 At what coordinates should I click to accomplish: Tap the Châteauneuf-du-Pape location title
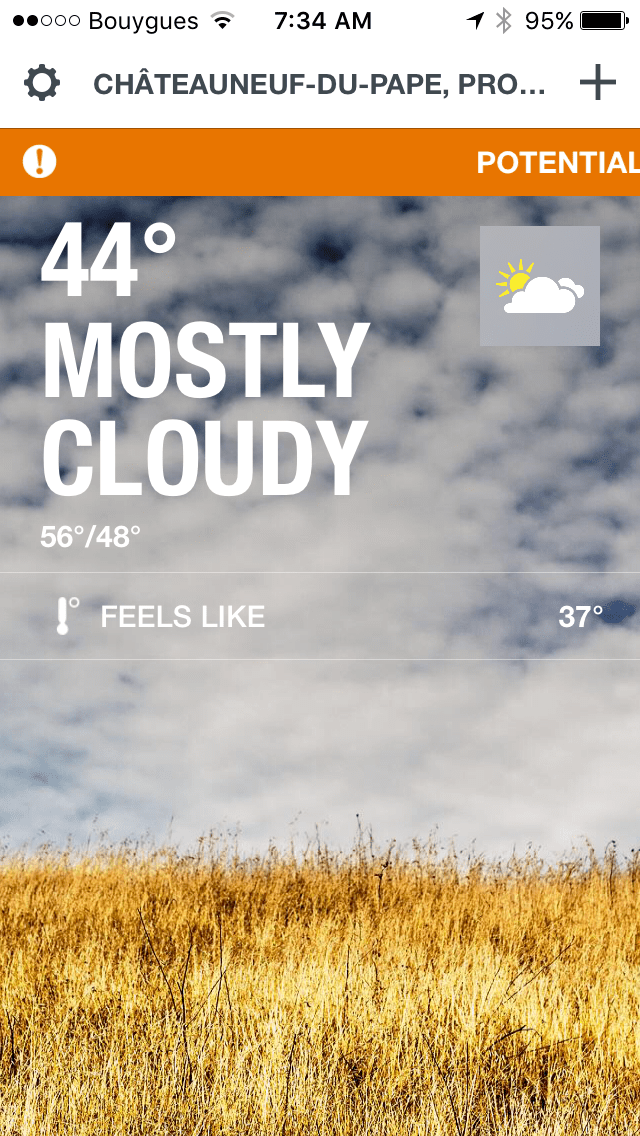[320, 85]
